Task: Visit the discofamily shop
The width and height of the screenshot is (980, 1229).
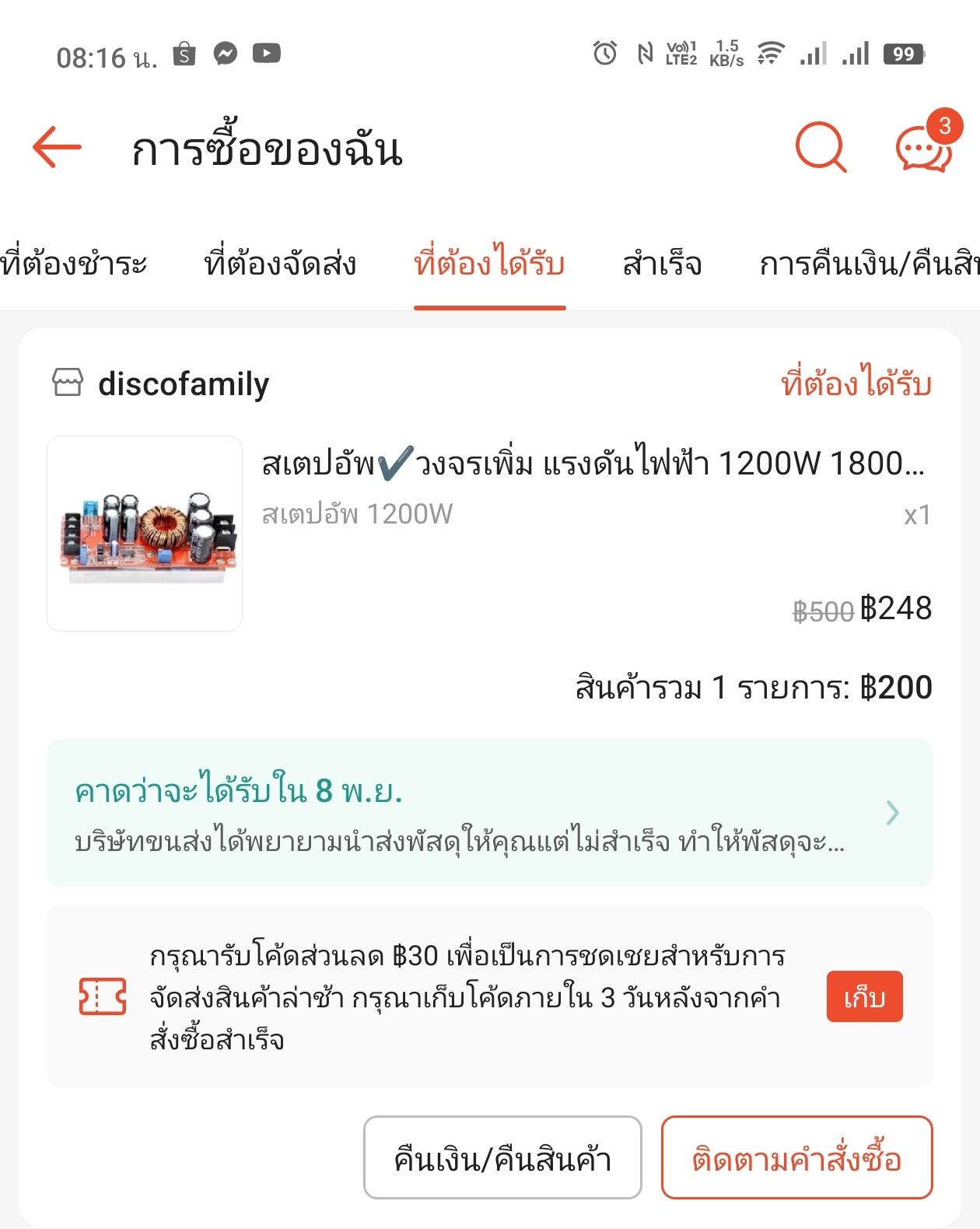Action: pos(183,384)
